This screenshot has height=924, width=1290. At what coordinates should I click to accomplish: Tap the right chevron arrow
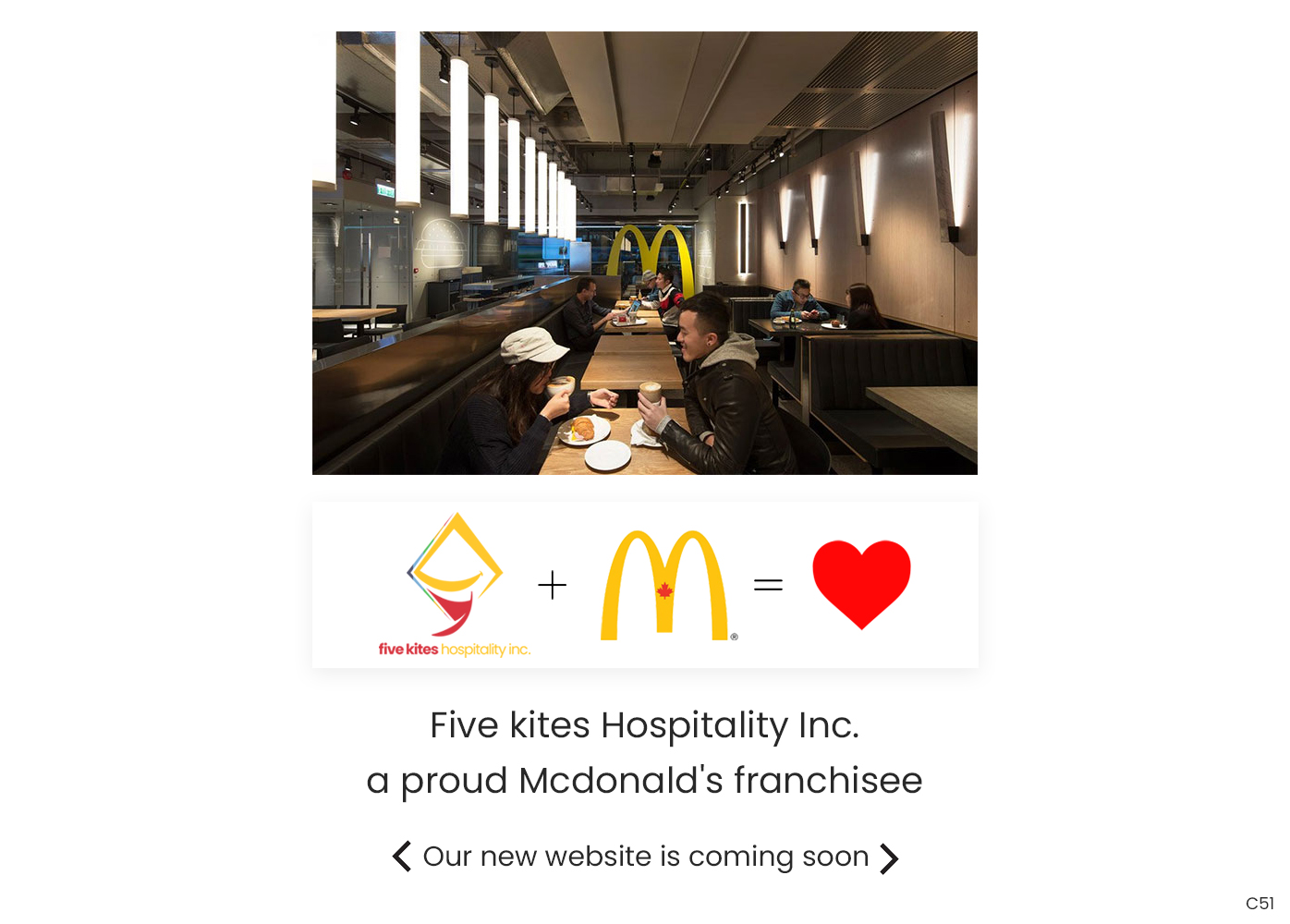point(889,858)
